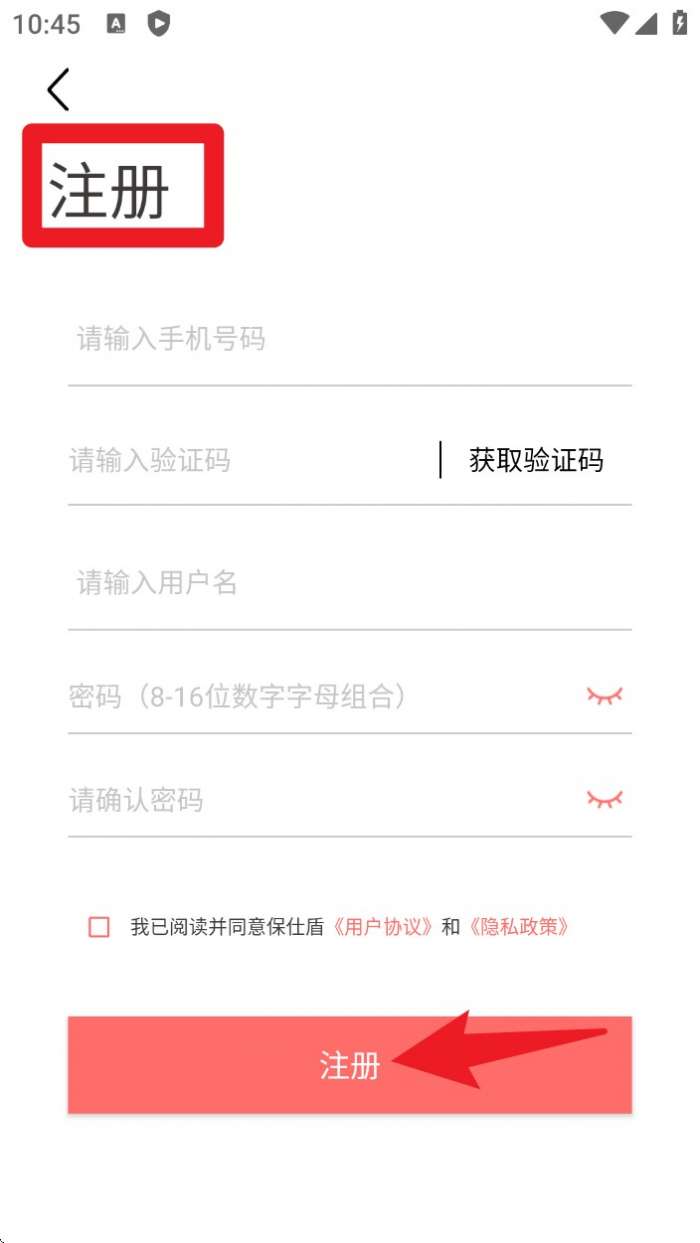Focus the phone number input field

(340, 340)
